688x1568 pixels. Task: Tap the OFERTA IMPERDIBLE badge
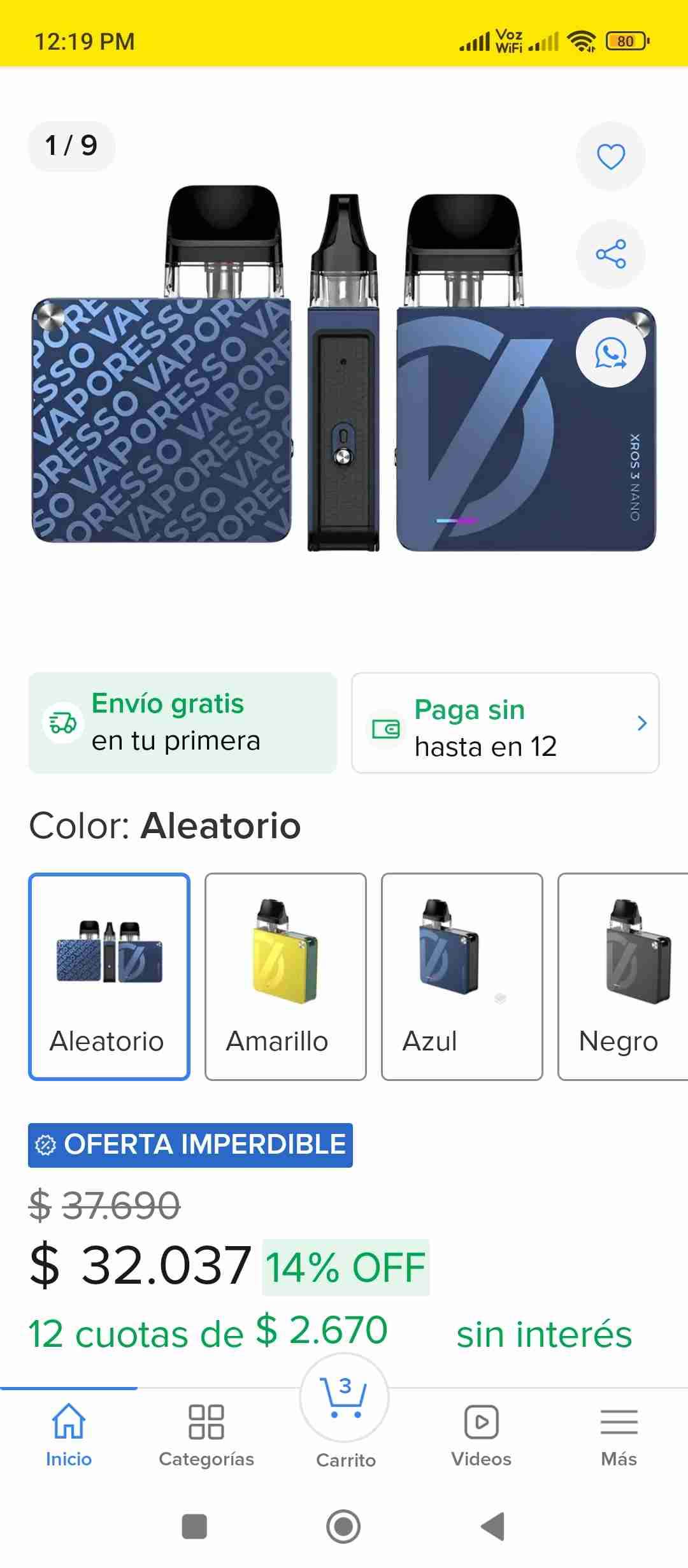click(190, 1143)
